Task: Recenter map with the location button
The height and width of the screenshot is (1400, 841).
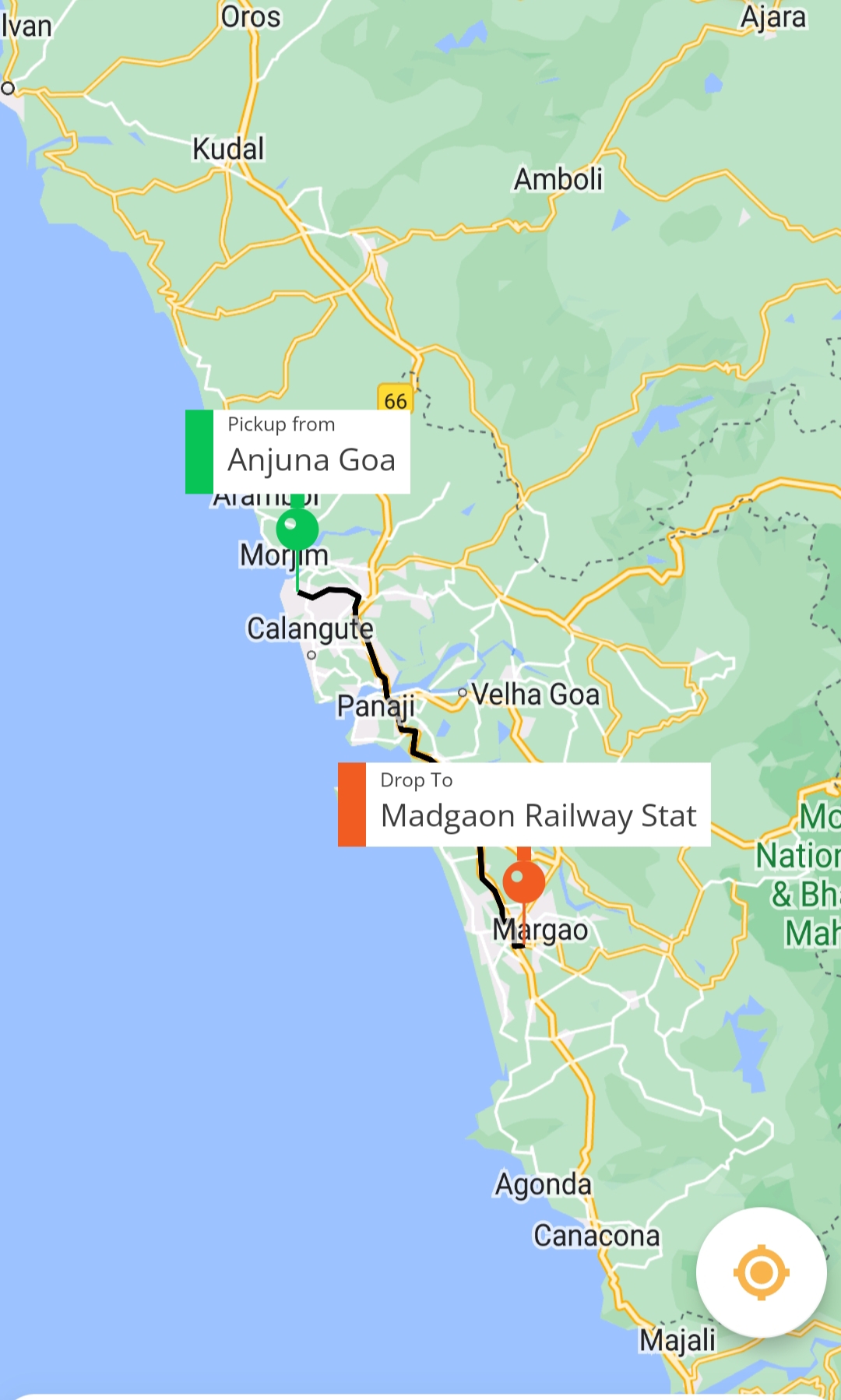Action: tap(761, 1272)
